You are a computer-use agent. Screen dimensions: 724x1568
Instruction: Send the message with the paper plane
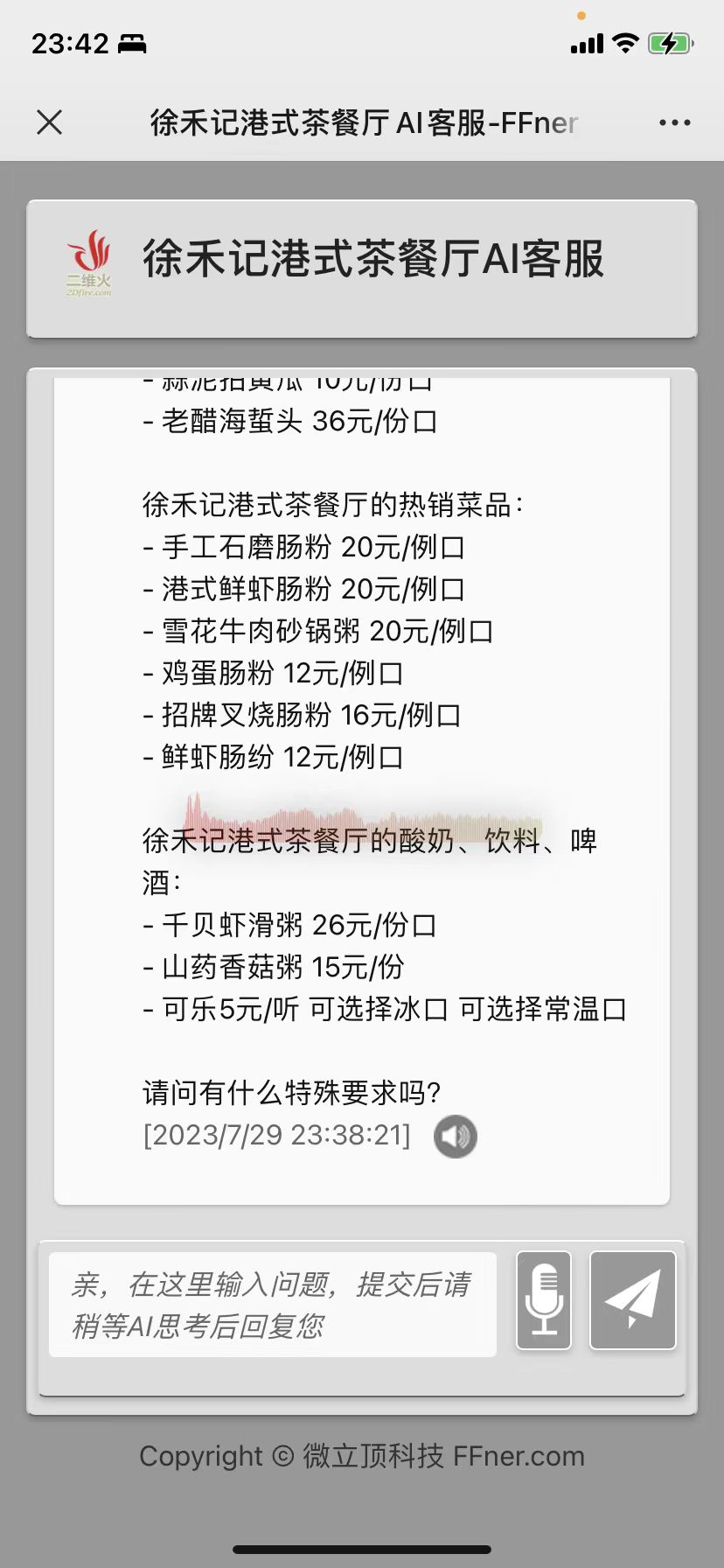click(x=633, y=1300)
